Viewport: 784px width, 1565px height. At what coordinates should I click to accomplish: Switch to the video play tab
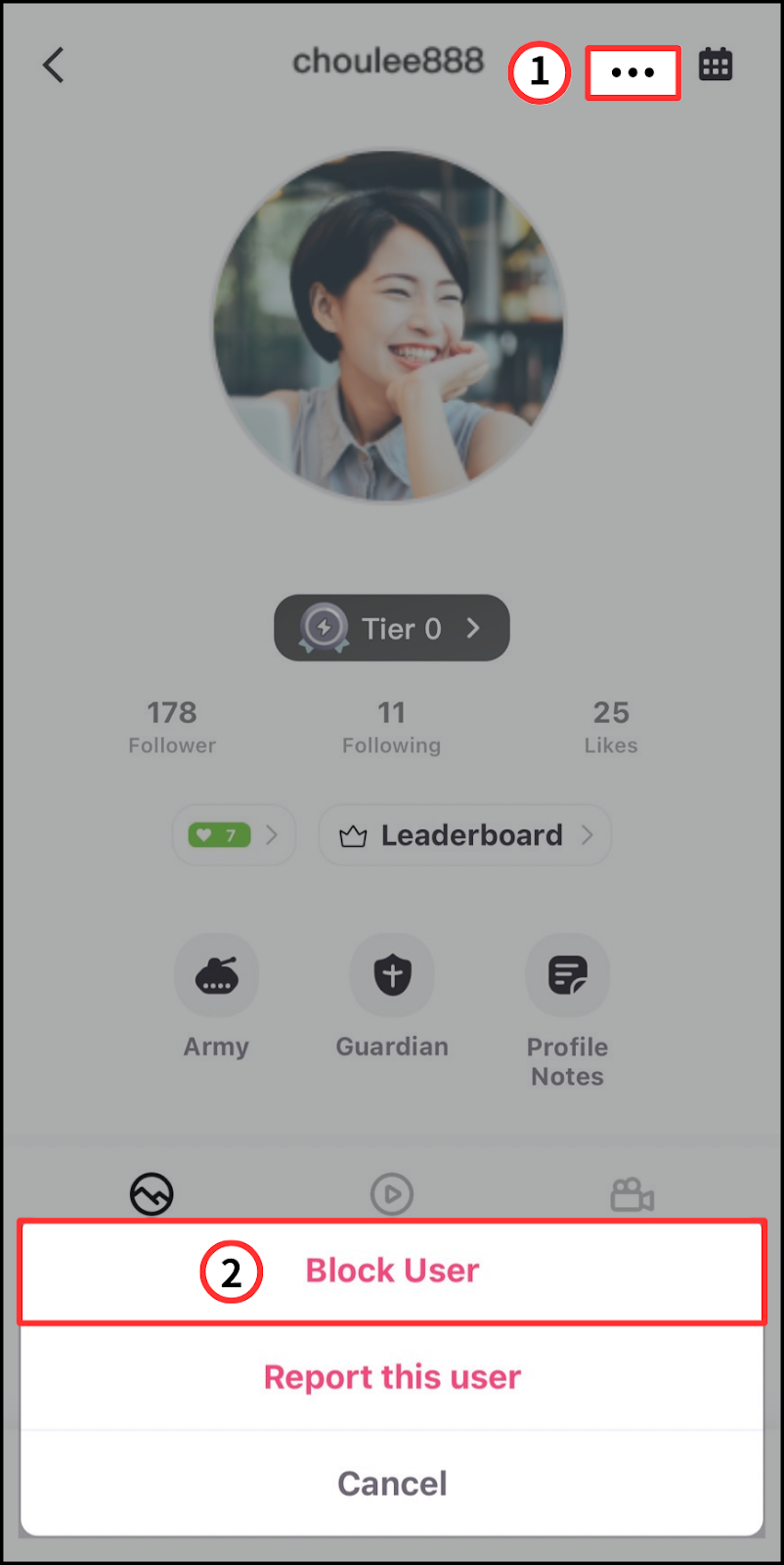point(392,1193)
